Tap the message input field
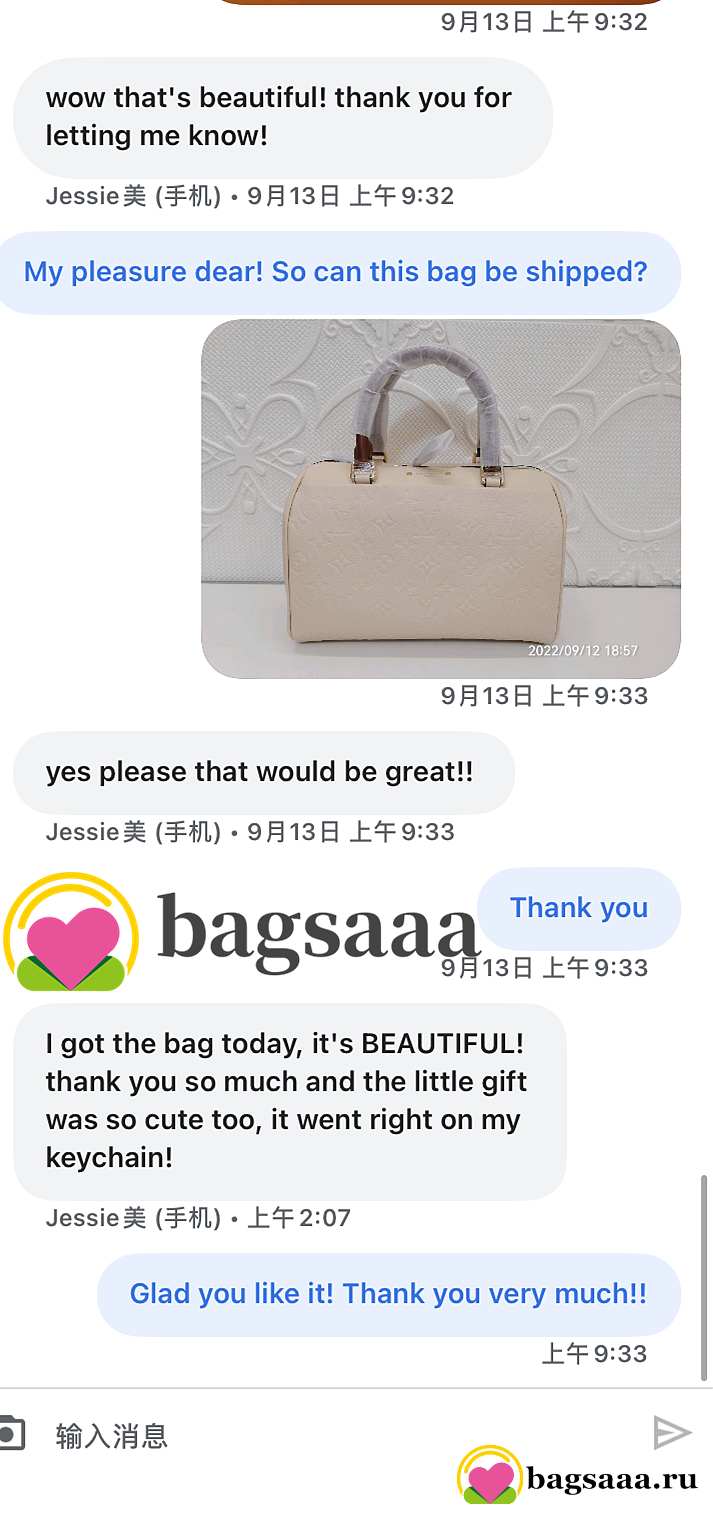 pyautogui.click(x=340, y=1436)
